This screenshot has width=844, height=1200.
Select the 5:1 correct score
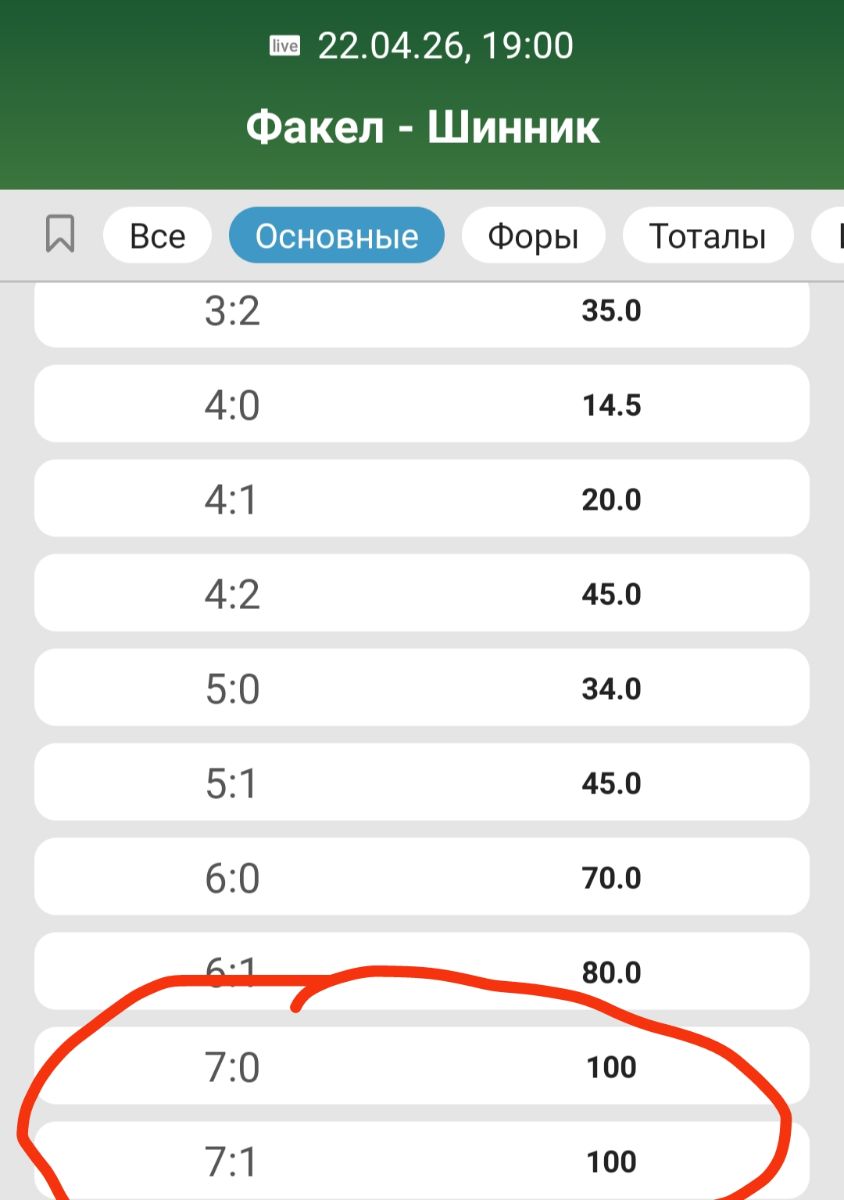coord(421,783)
